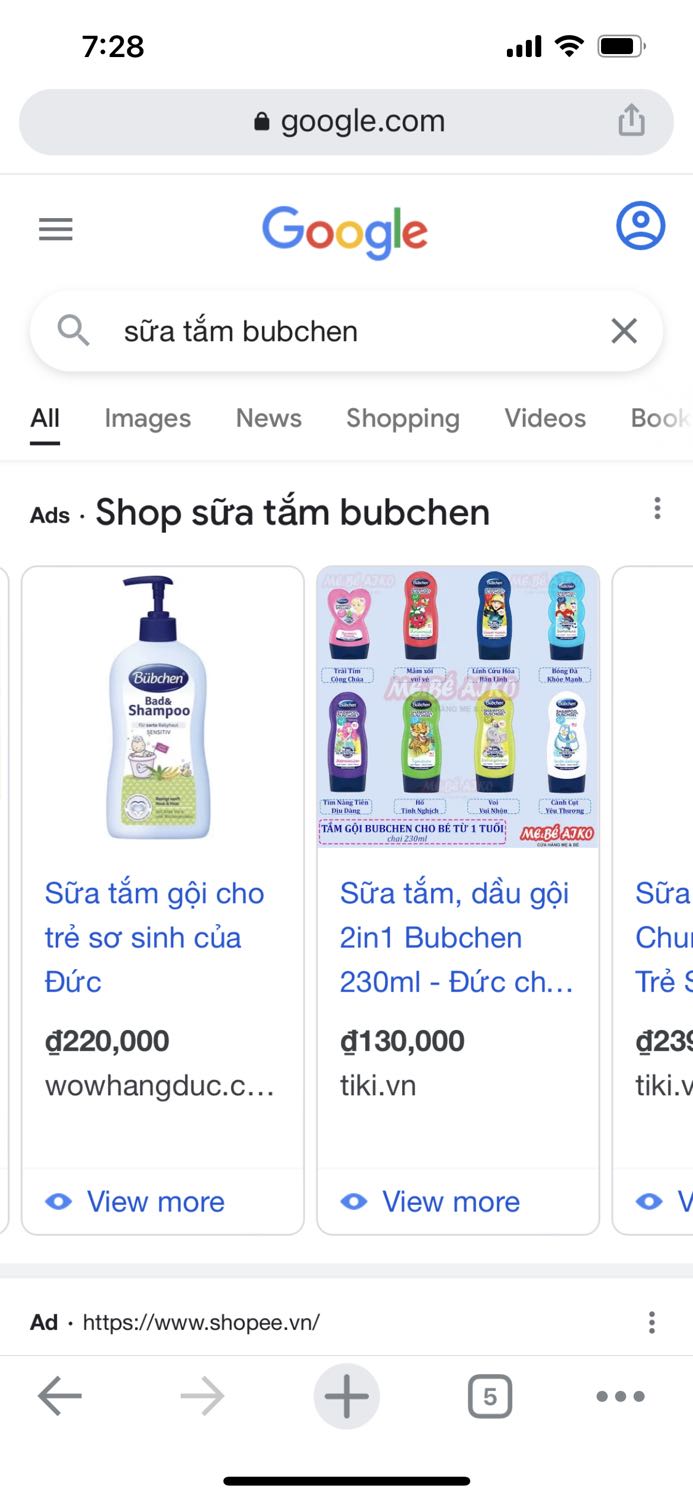Open "Sữa tắm, dầu gội 2in1 Bubchen 230ml" link
The image size is (693, 1500).
457,937
